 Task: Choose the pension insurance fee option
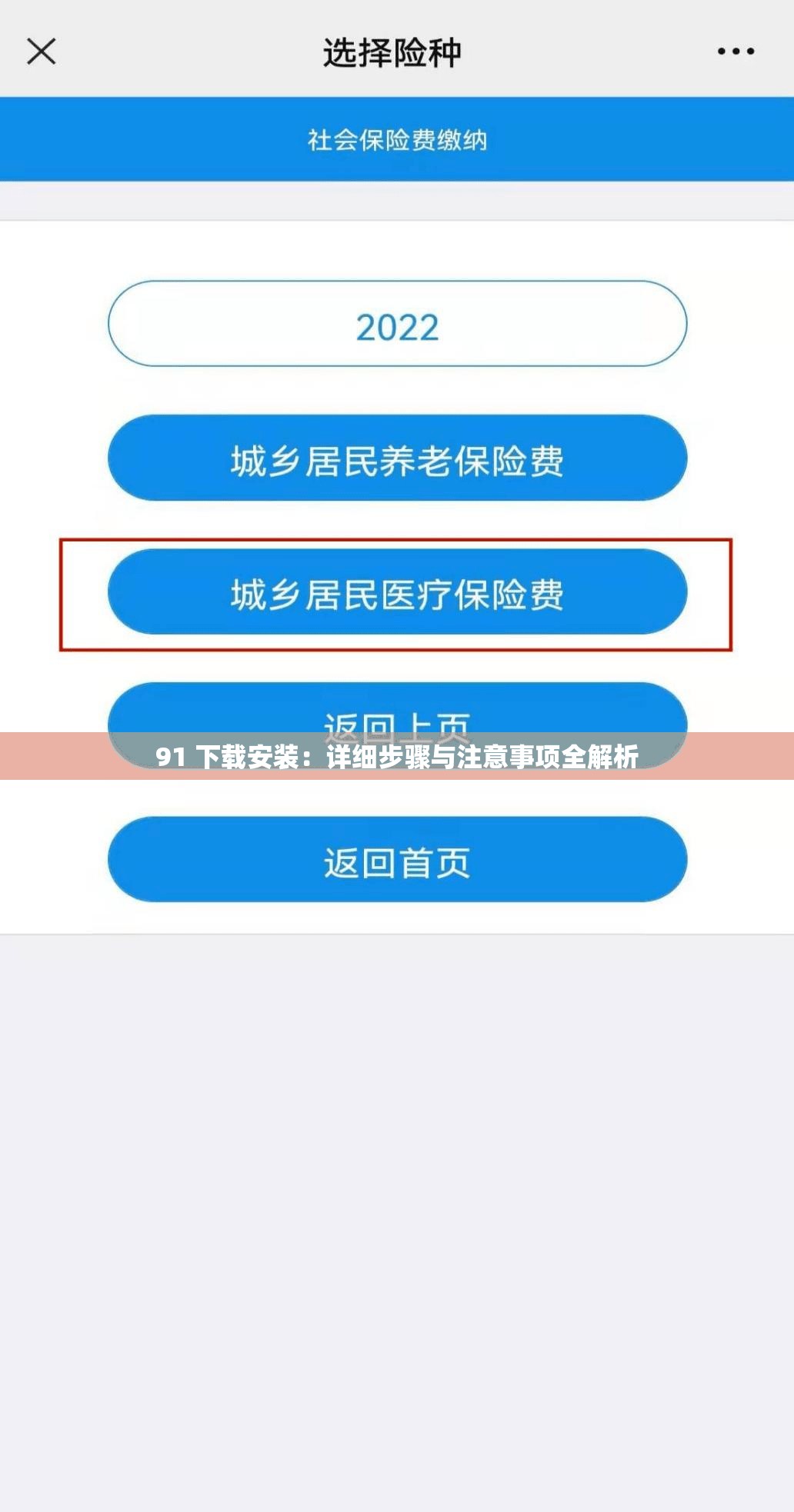[x=397, y=458]
